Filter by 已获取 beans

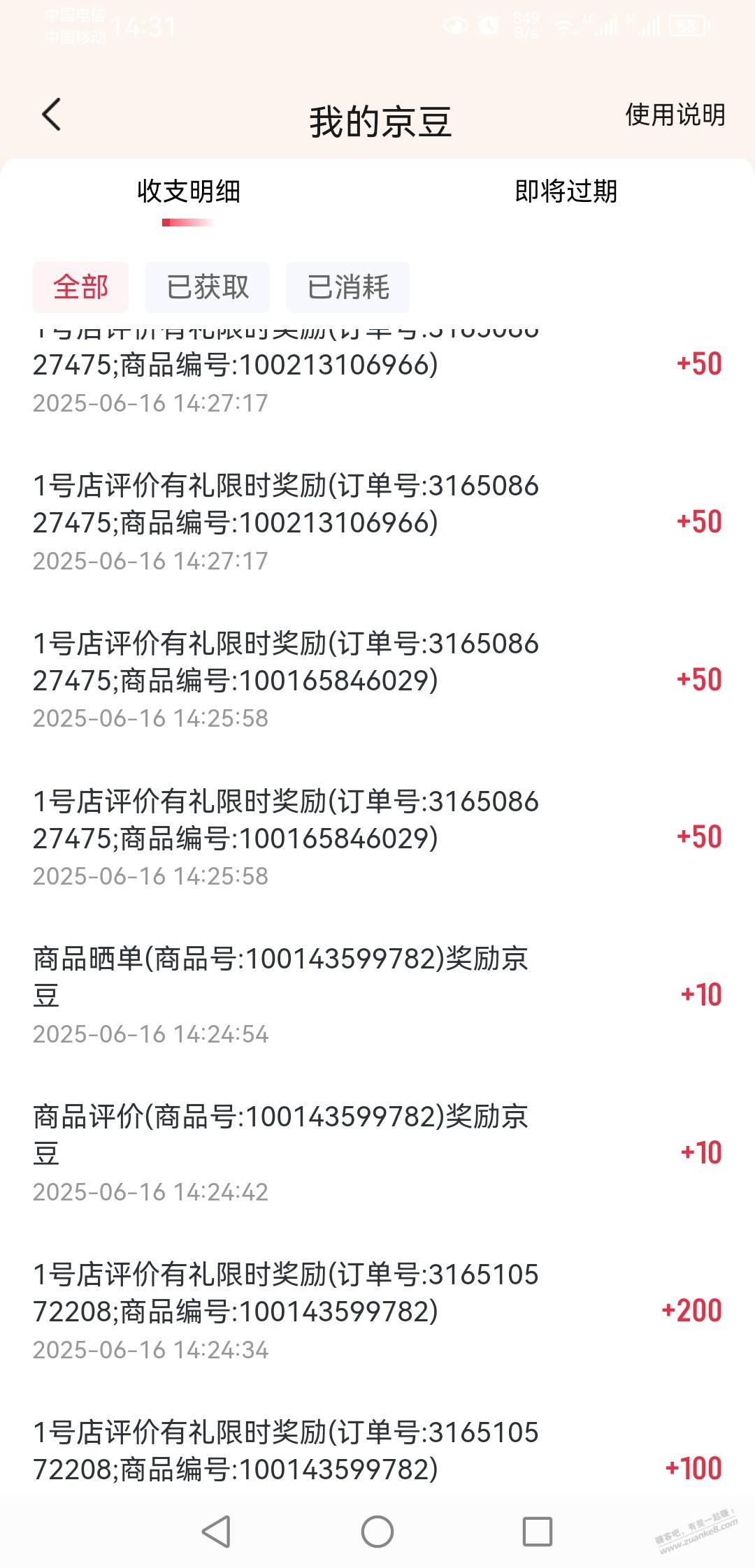[x=207, y=287]
